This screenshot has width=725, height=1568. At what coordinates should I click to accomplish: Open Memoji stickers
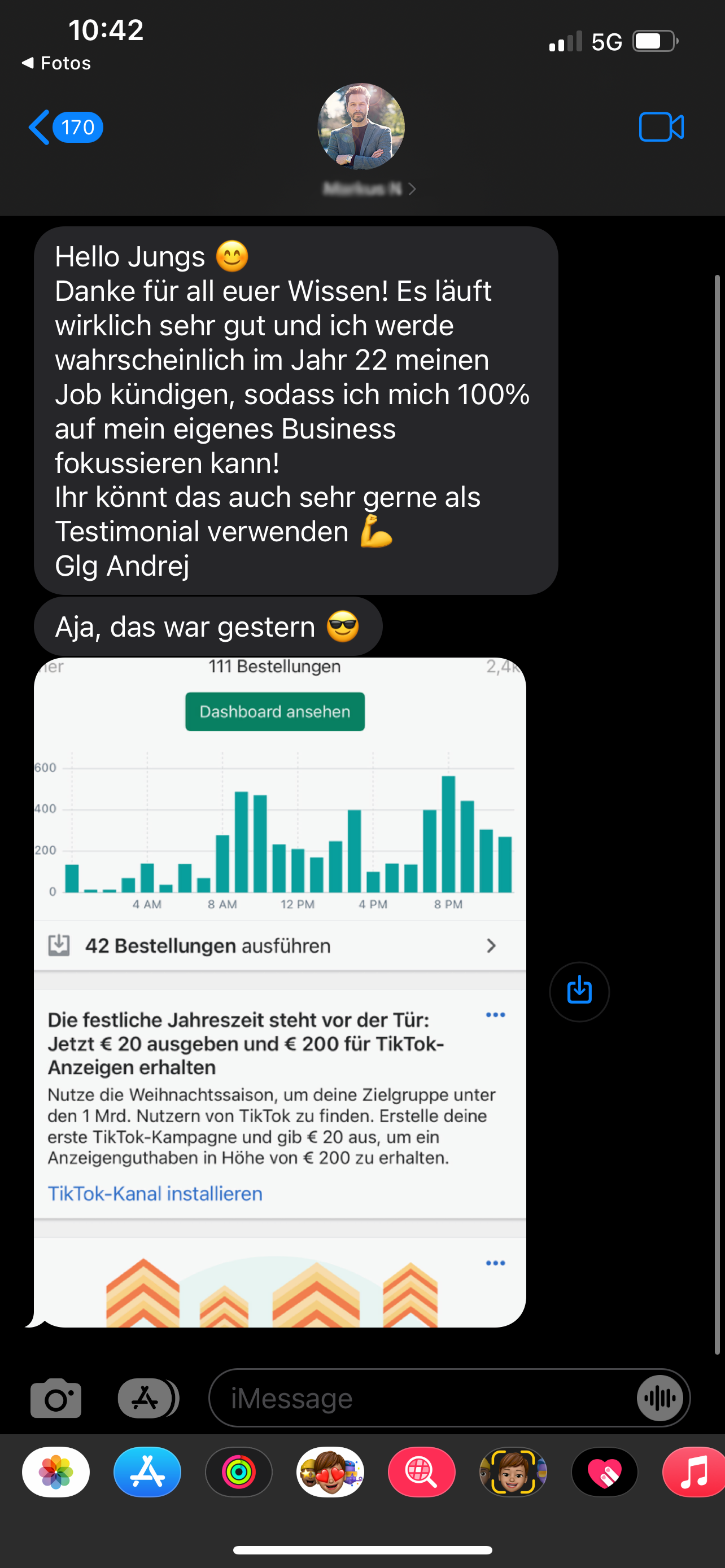(330, 1472)
